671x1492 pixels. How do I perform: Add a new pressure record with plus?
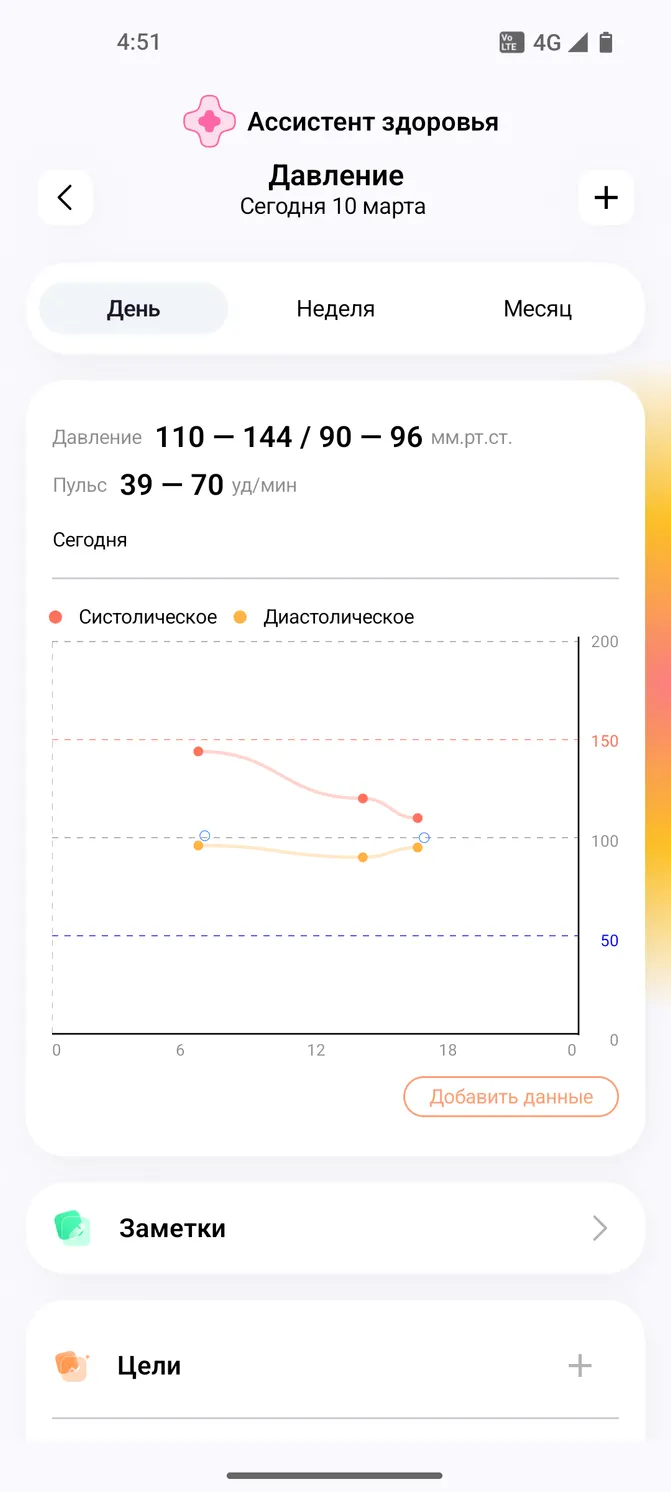pyautogui.click(x=606, y=197)
